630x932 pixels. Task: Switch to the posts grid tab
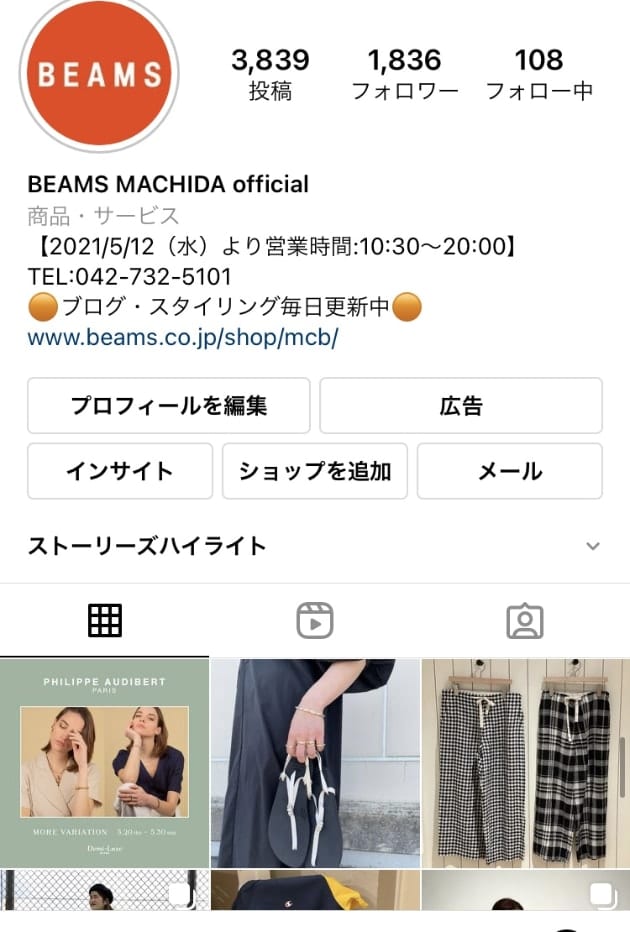104,621
